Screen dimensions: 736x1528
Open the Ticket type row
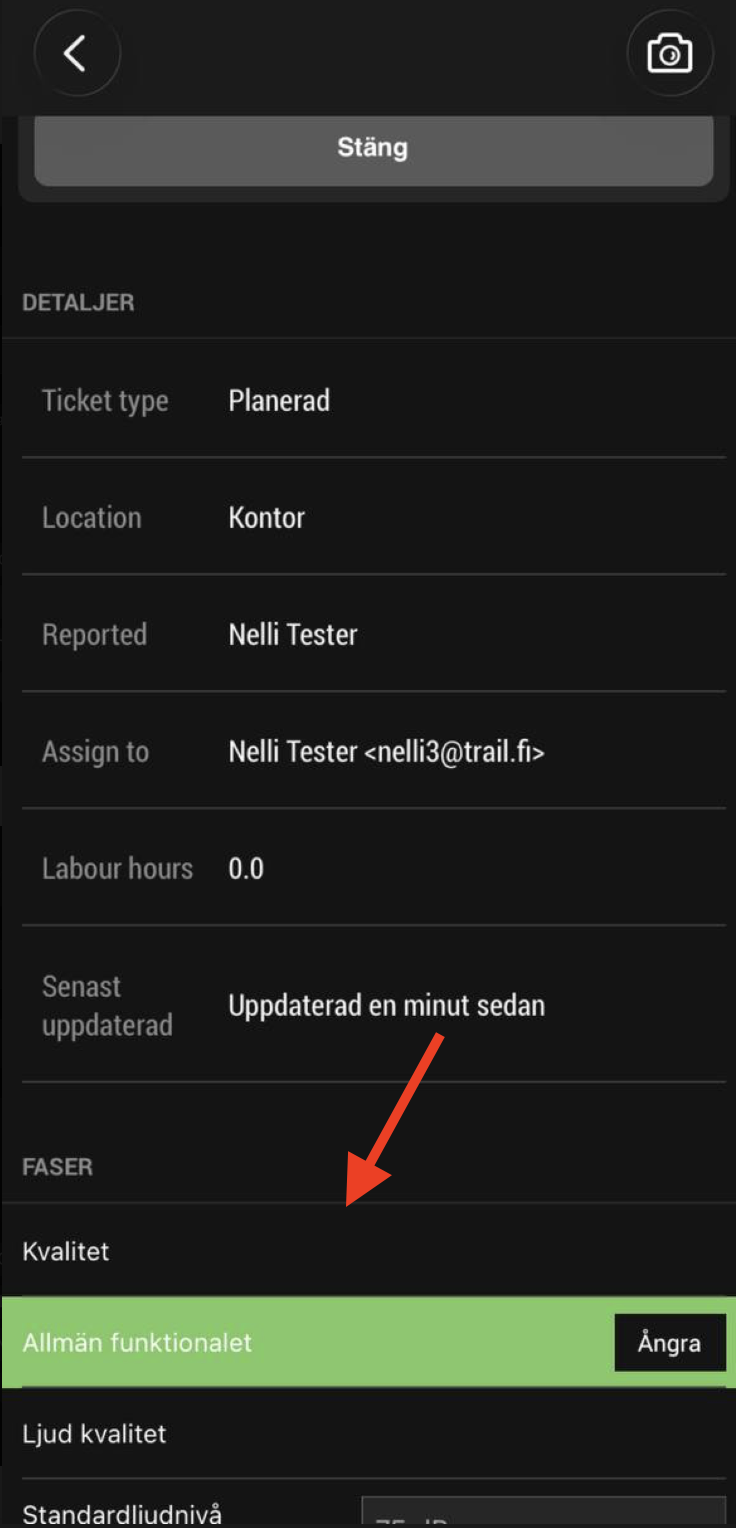(373, 401)
